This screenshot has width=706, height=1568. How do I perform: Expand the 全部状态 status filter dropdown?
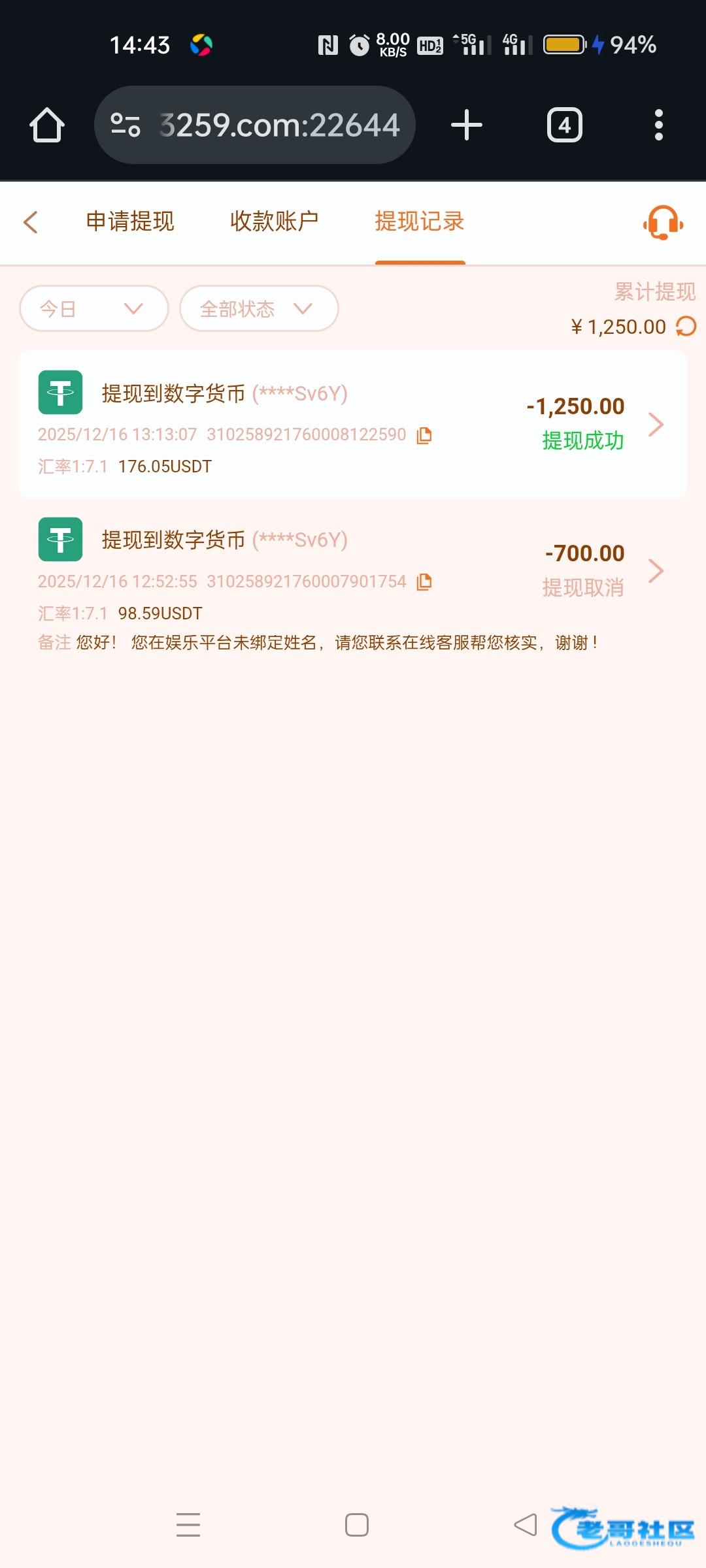259,308
